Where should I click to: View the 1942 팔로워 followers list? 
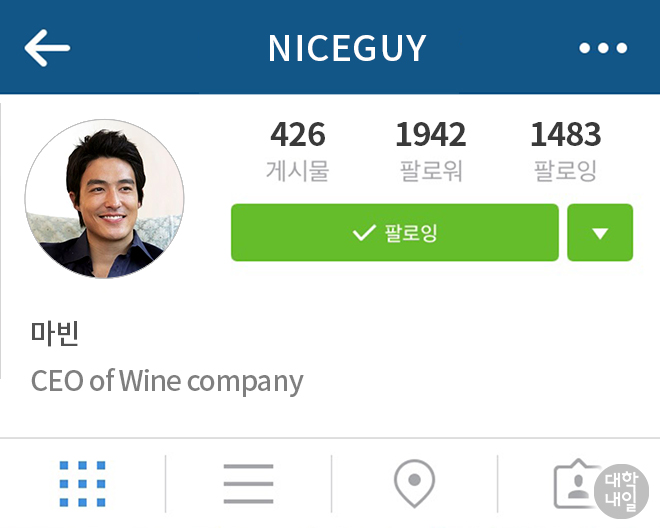(430, 150)
